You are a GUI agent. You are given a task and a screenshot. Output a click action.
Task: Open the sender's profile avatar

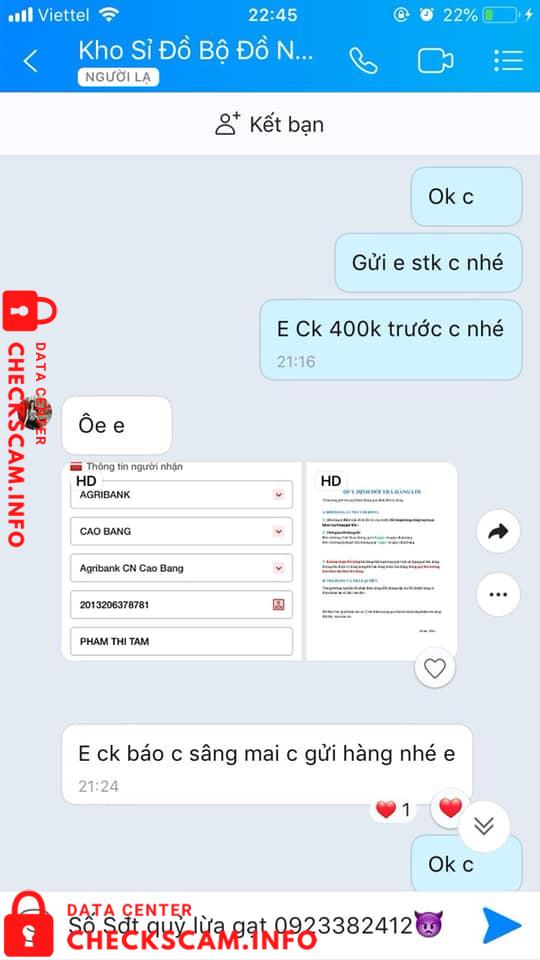tap(37, 413)
